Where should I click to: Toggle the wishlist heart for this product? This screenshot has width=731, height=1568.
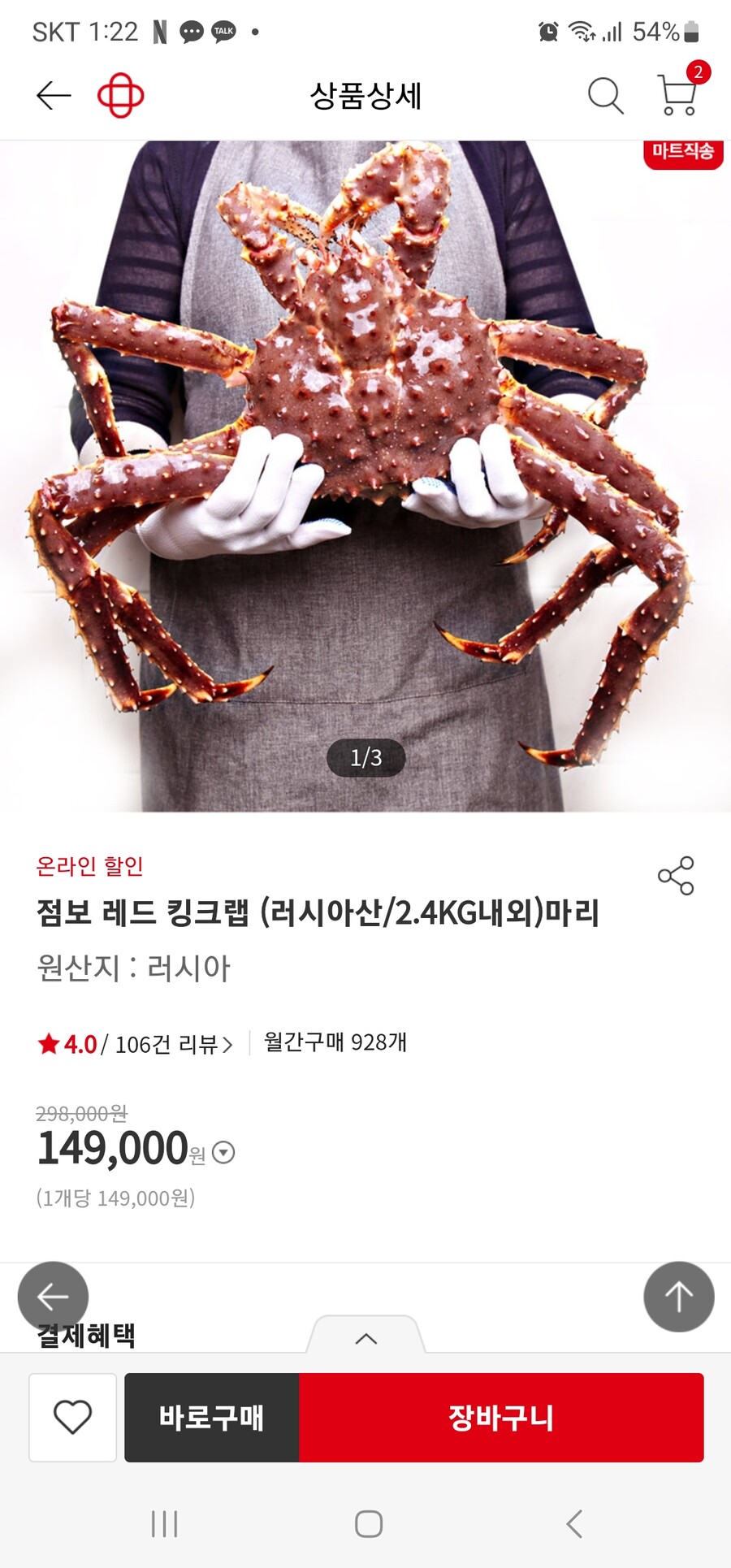click(x=72, y=1417)
